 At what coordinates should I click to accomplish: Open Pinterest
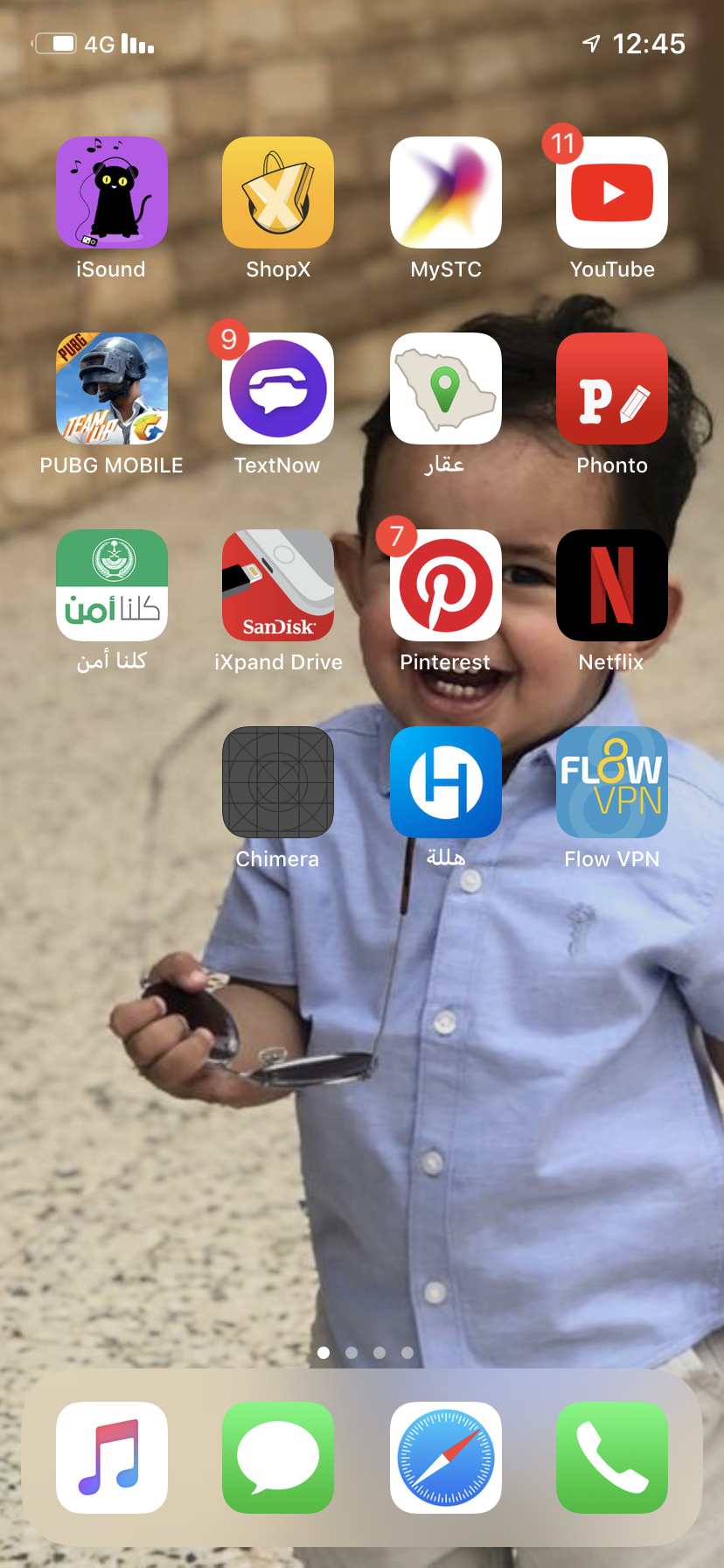[446, 585]
